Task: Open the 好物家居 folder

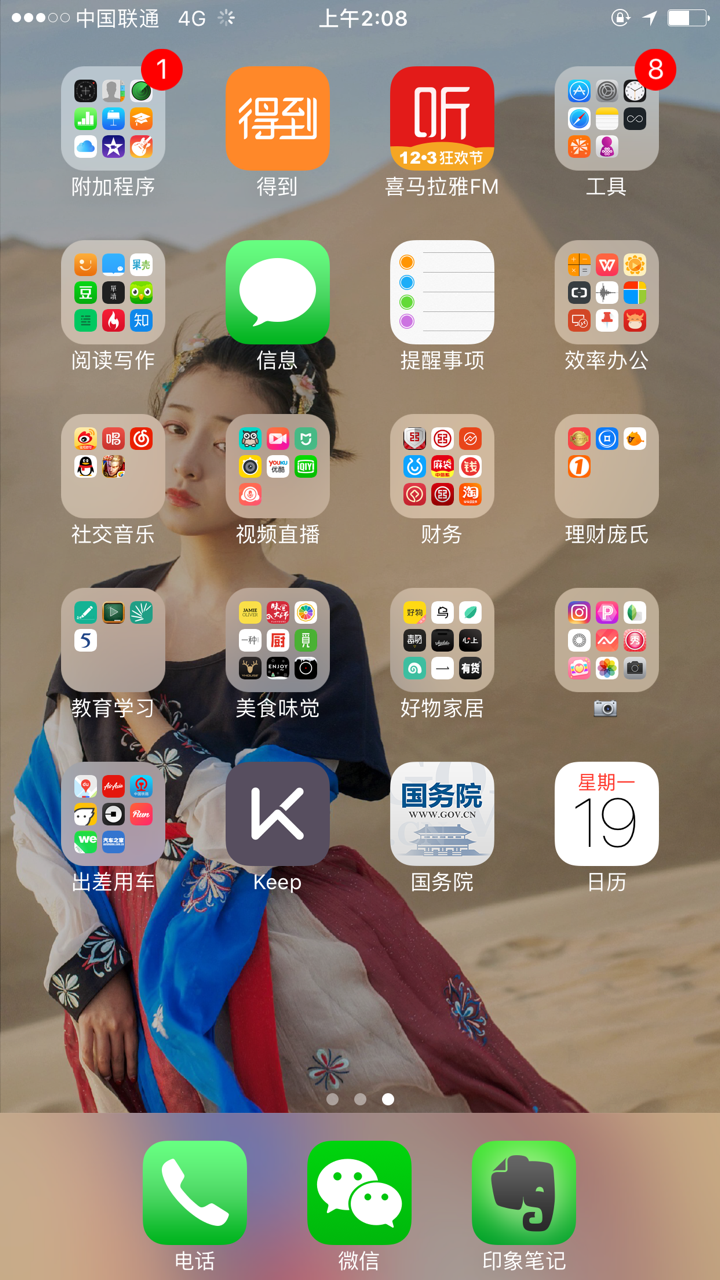Action: pos(442,640)
